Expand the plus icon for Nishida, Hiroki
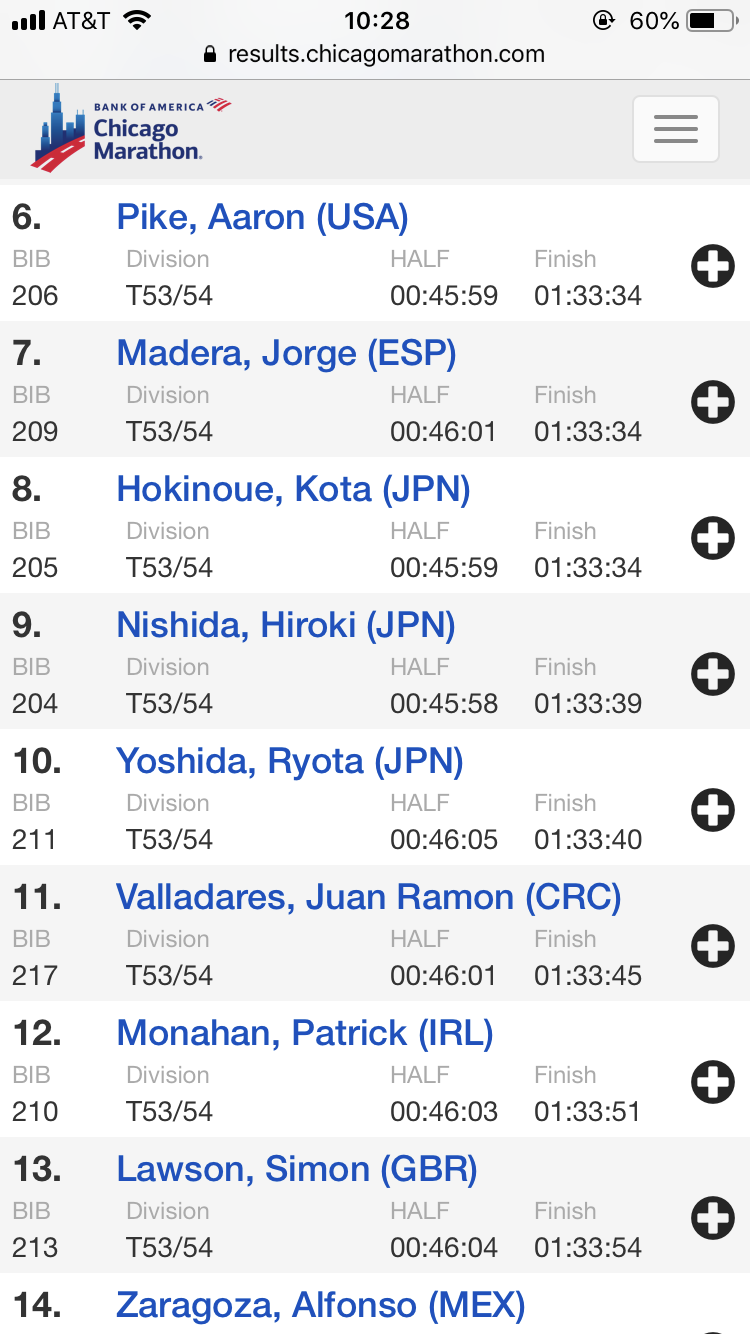The width and height of the screenshot is (750, 1334). click(713, 674)
